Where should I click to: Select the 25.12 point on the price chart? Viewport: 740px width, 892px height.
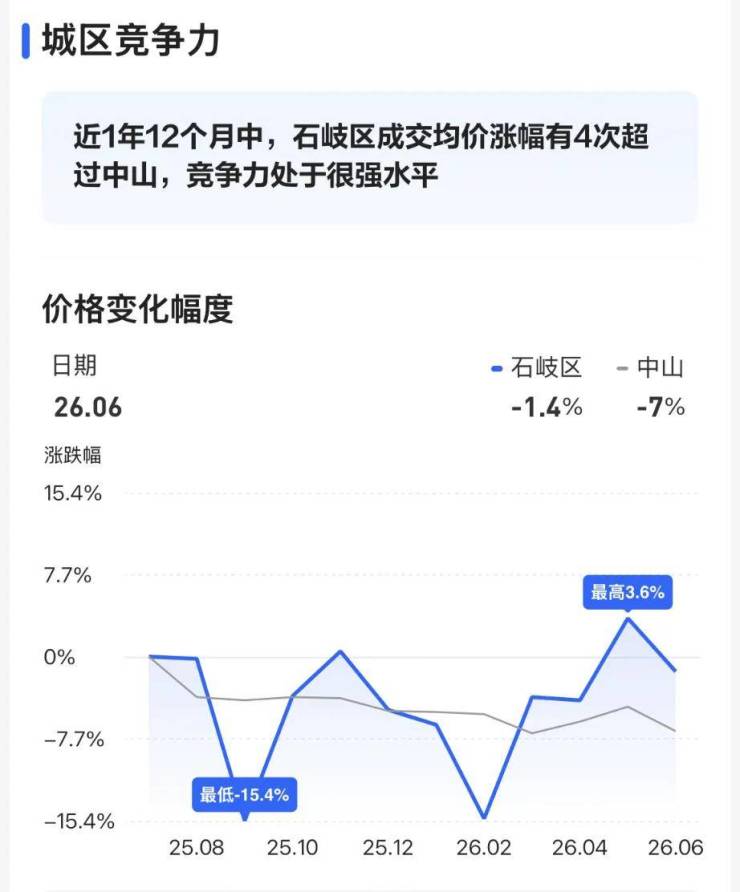(388, 709)
